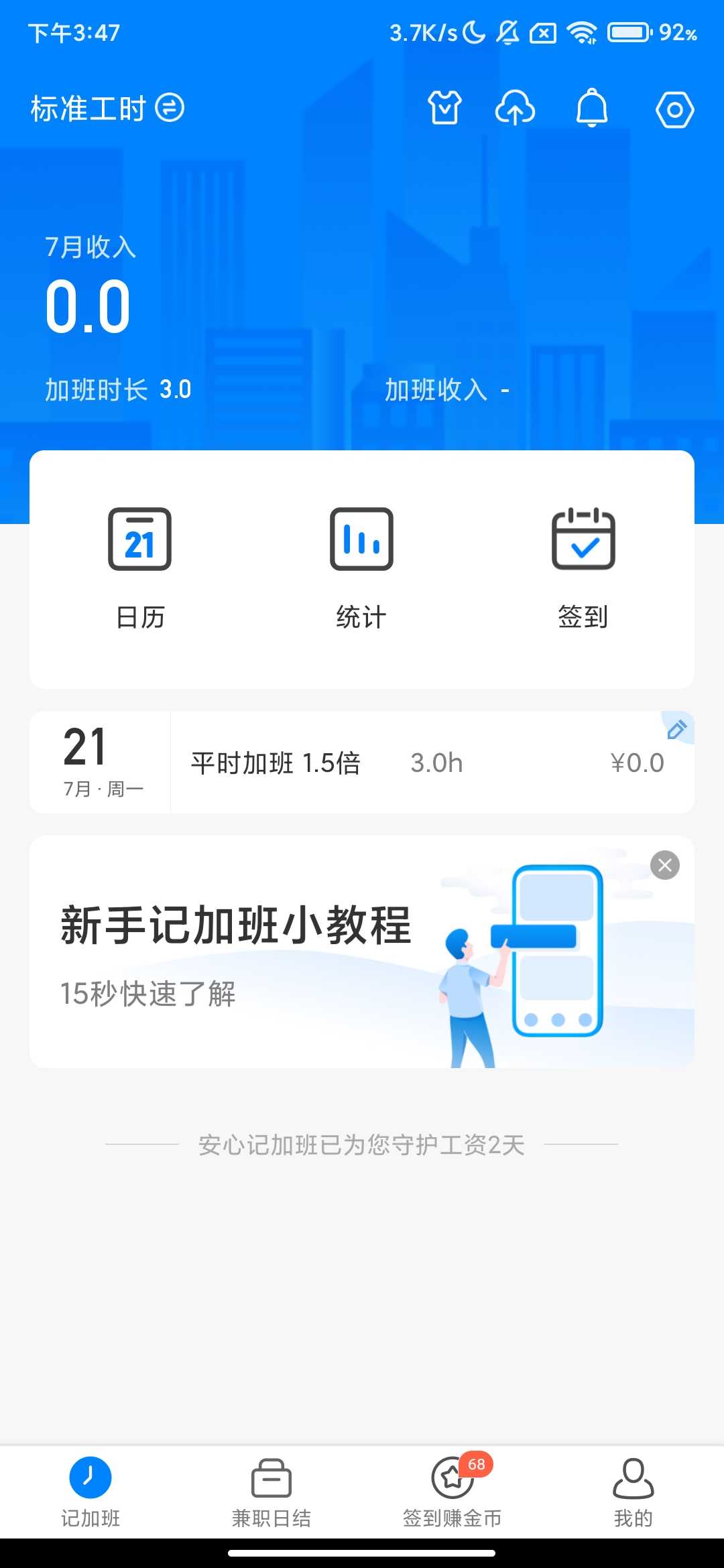Screen dimensions: 724x1568
Task: Open the app settings gear icon
Action: click(x=676, y=109)
